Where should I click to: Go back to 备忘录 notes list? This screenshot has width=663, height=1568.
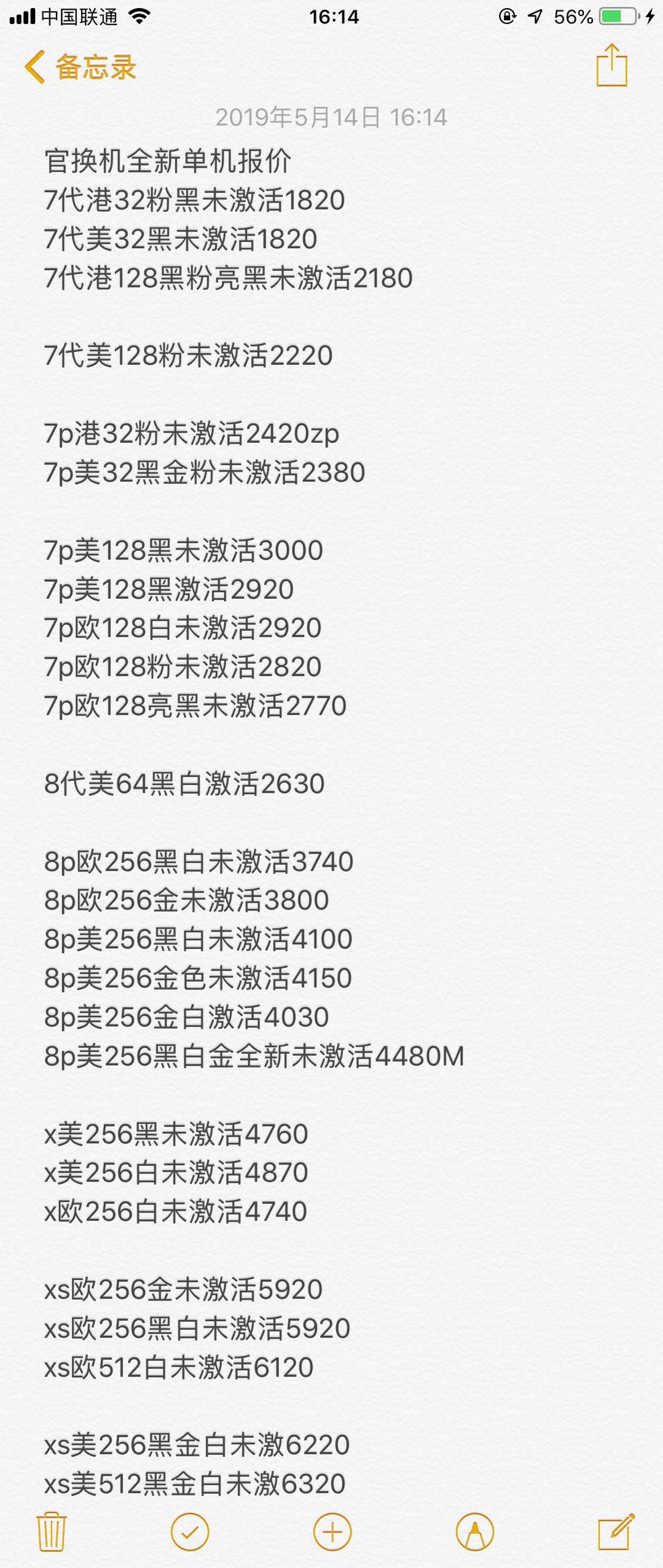(x=80, y=67)
